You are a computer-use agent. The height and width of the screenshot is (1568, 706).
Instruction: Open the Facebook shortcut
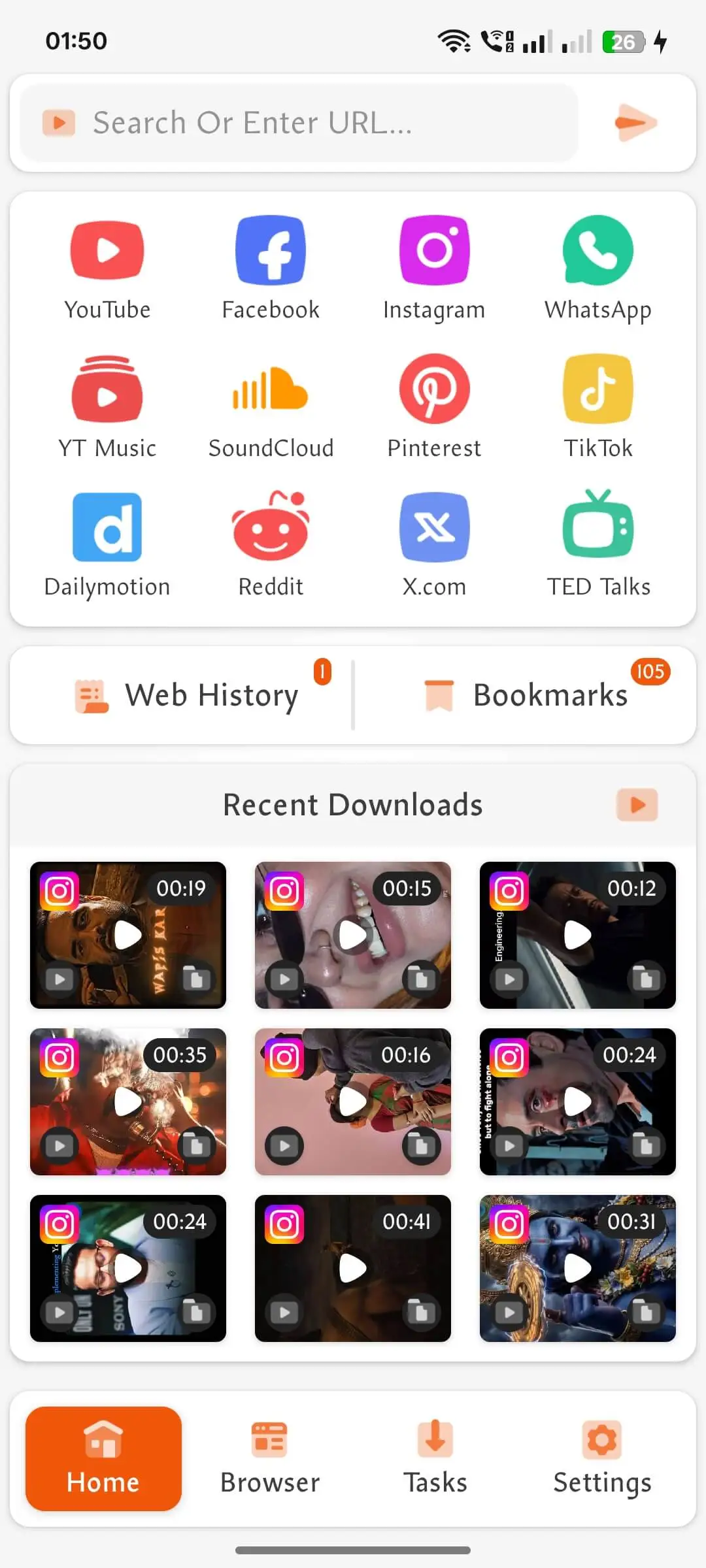tap(271, 265)
